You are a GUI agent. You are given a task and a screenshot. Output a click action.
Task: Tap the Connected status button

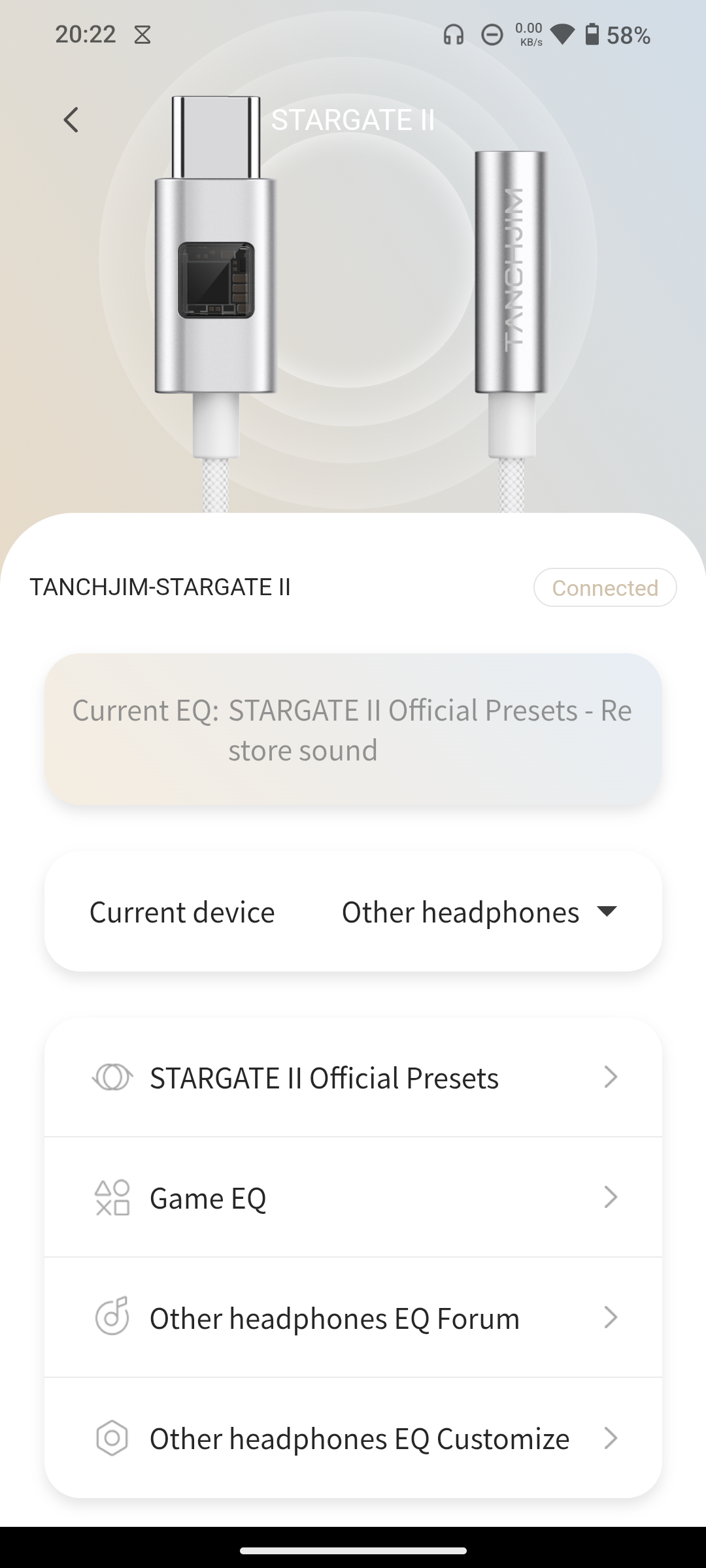point(605,587)
